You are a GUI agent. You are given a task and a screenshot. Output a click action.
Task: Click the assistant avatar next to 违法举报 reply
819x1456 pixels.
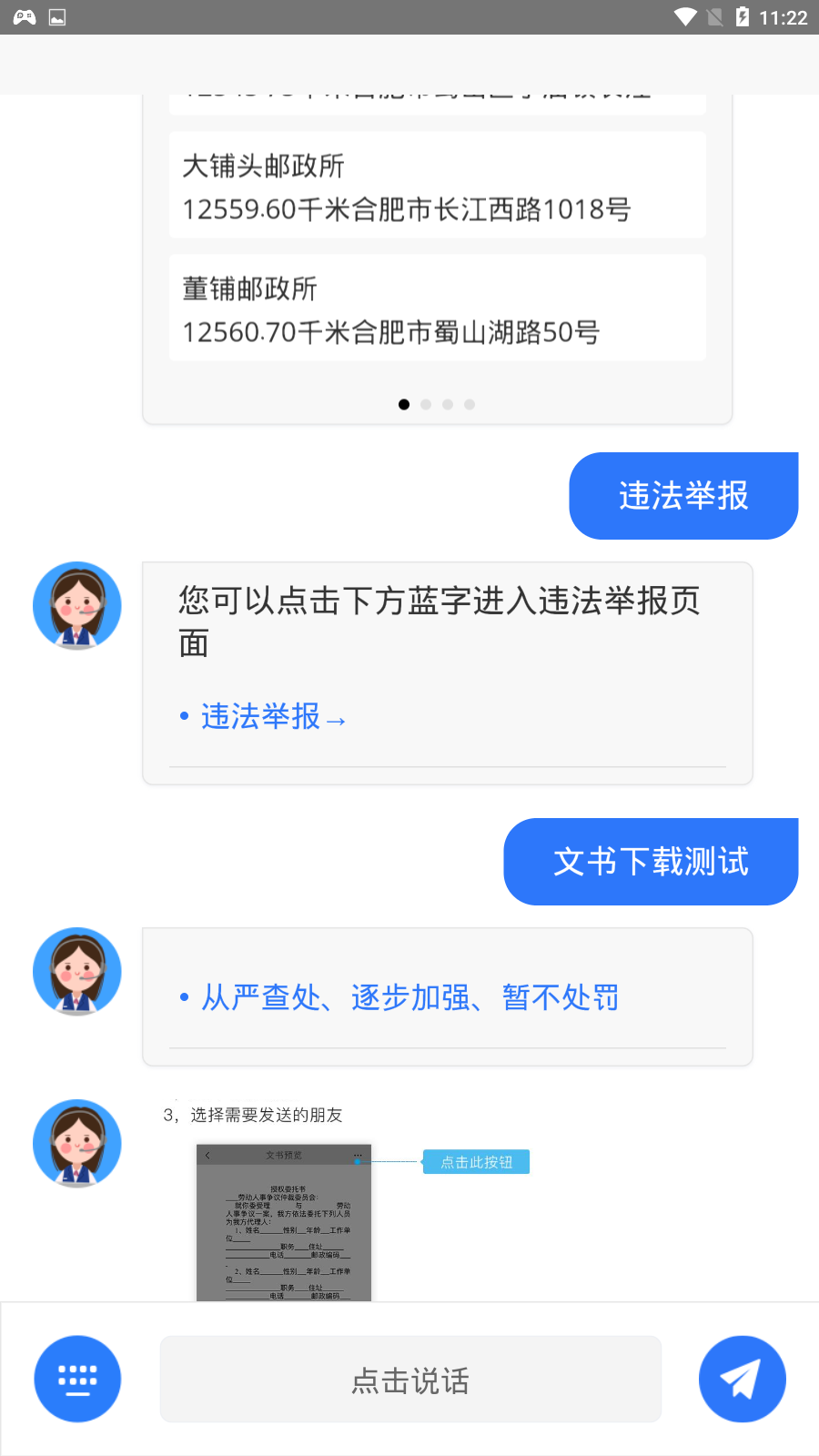pos(76,605)
